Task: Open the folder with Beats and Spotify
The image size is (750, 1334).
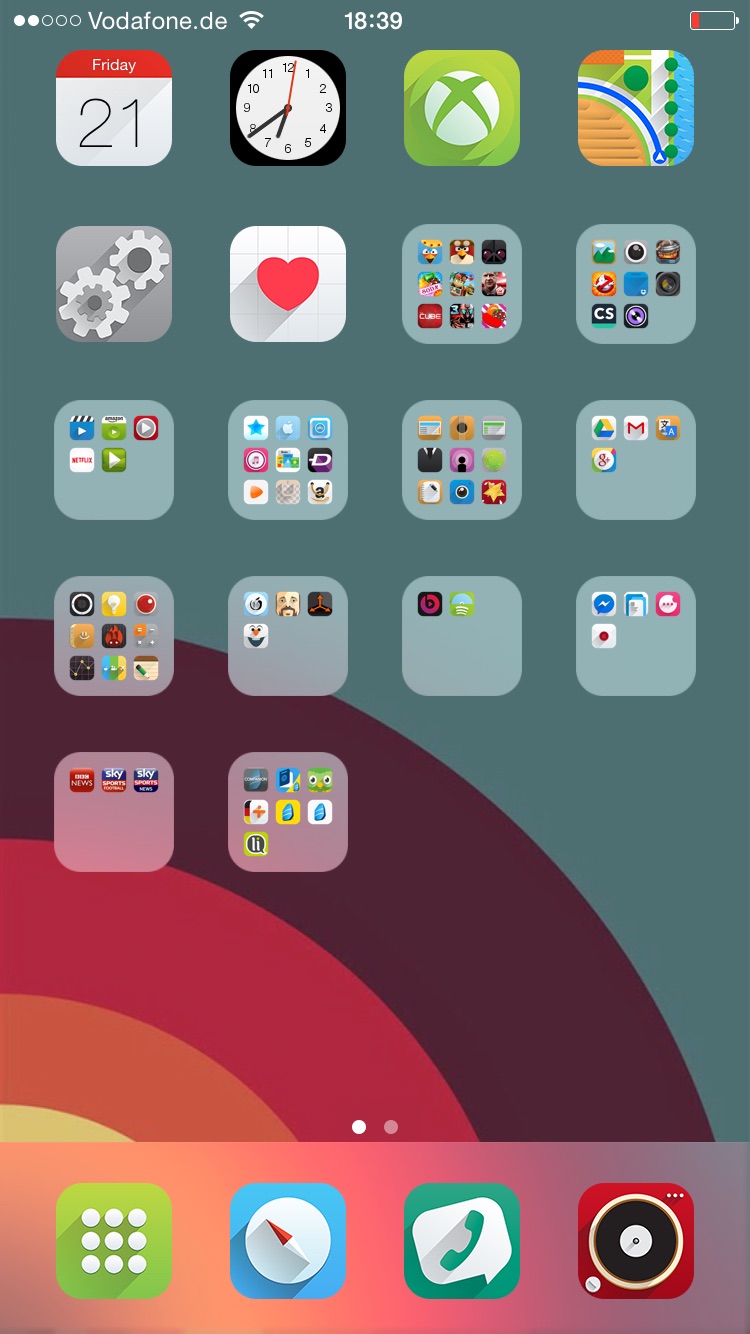Action: [462, 636]
